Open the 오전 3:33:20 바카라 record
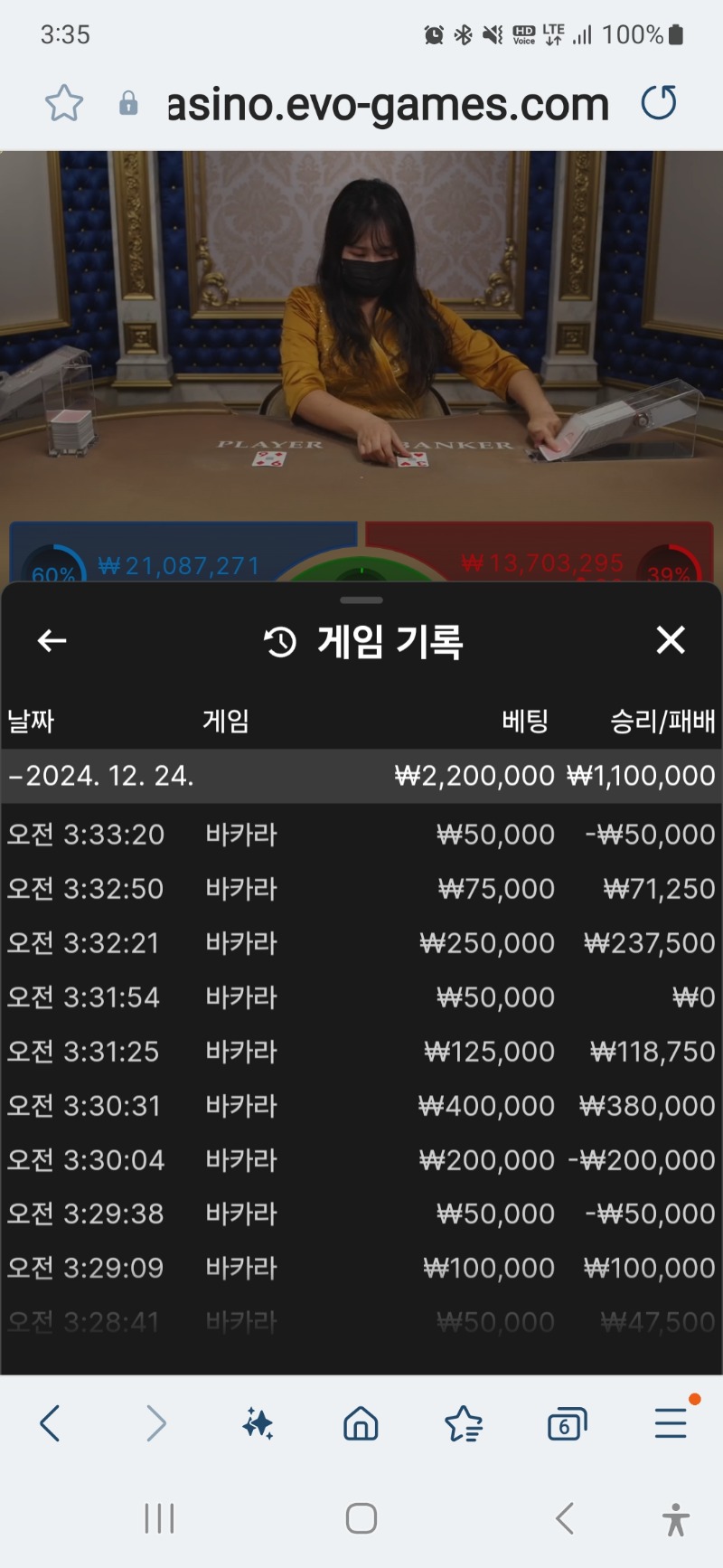The width and height of the screenshot is (723, 1568). (x=361, y=834)
